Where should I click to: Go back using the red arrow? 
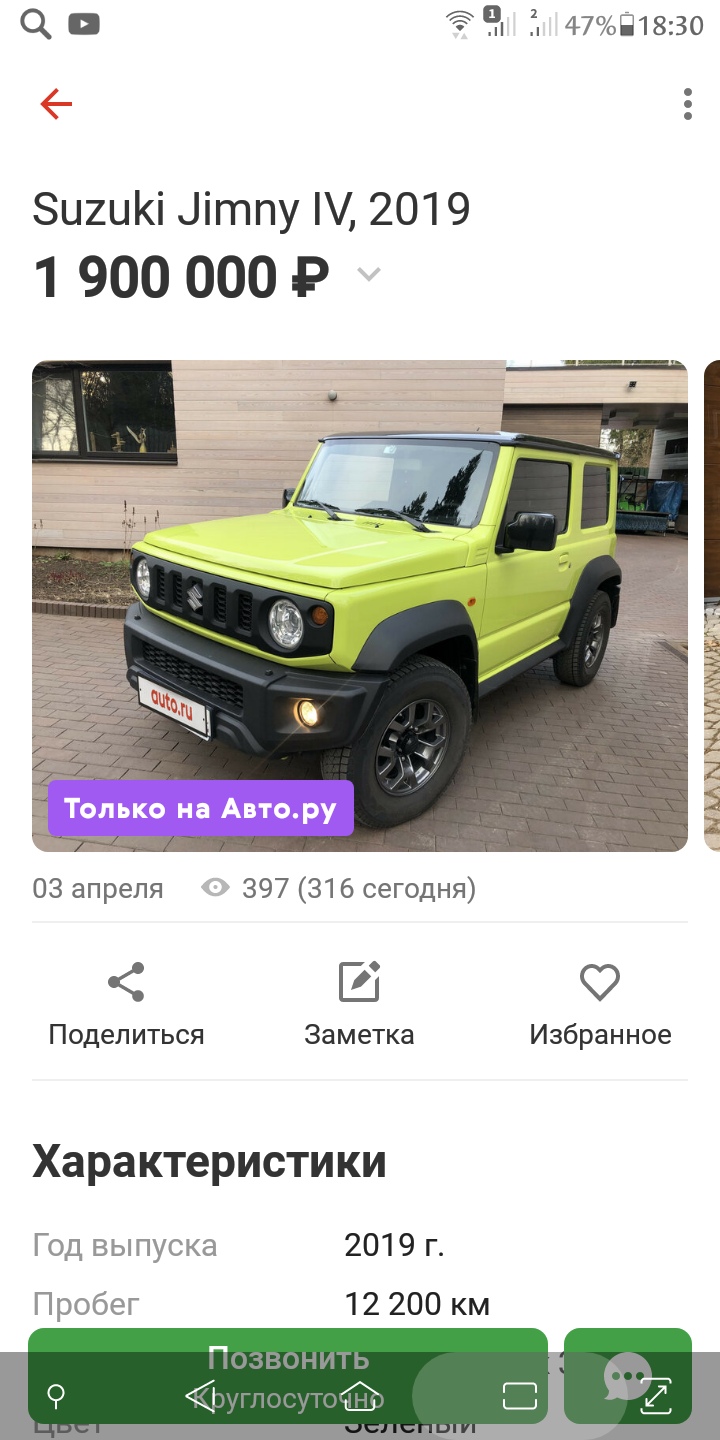56,104
